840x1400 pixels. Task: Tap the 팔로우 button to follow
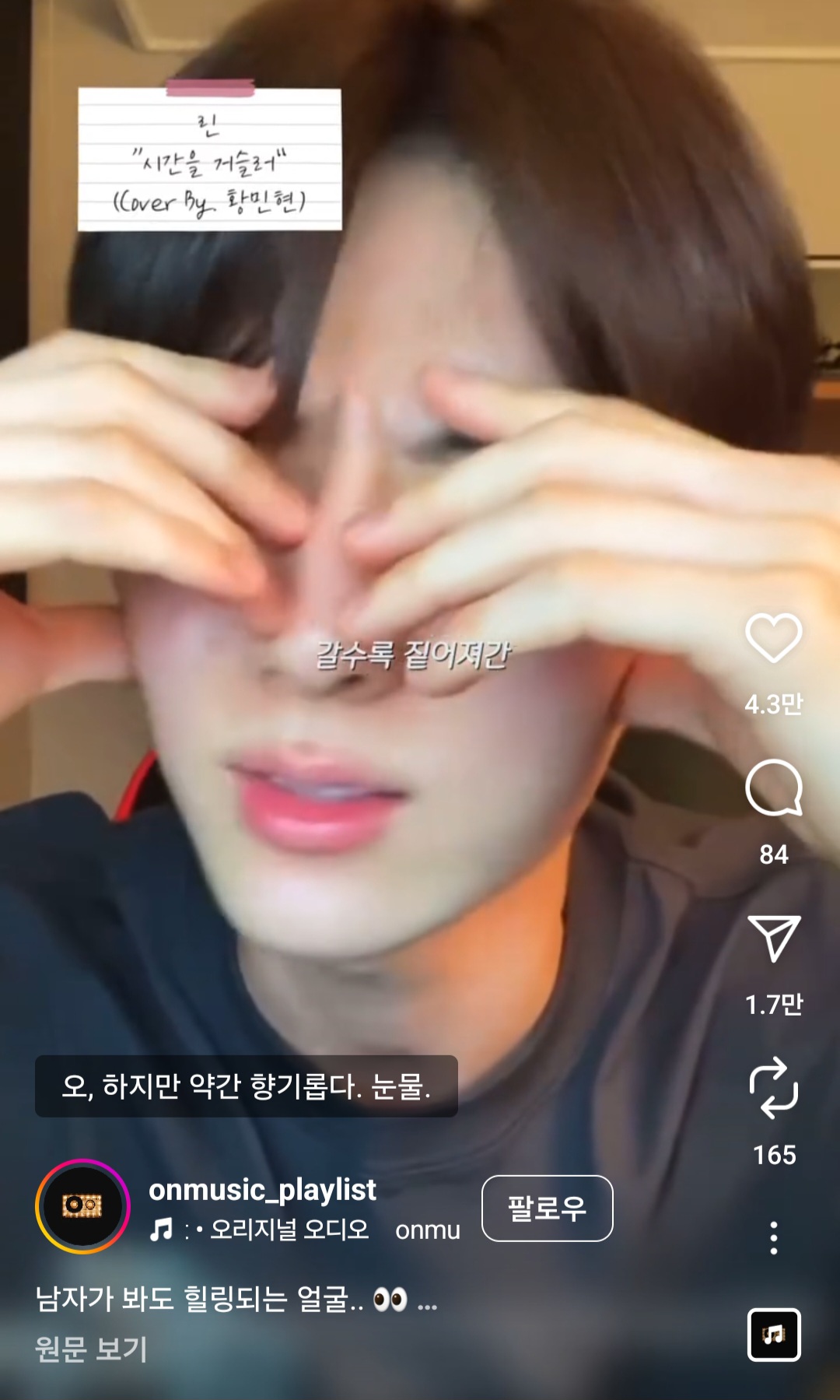tap(547, 1208)
